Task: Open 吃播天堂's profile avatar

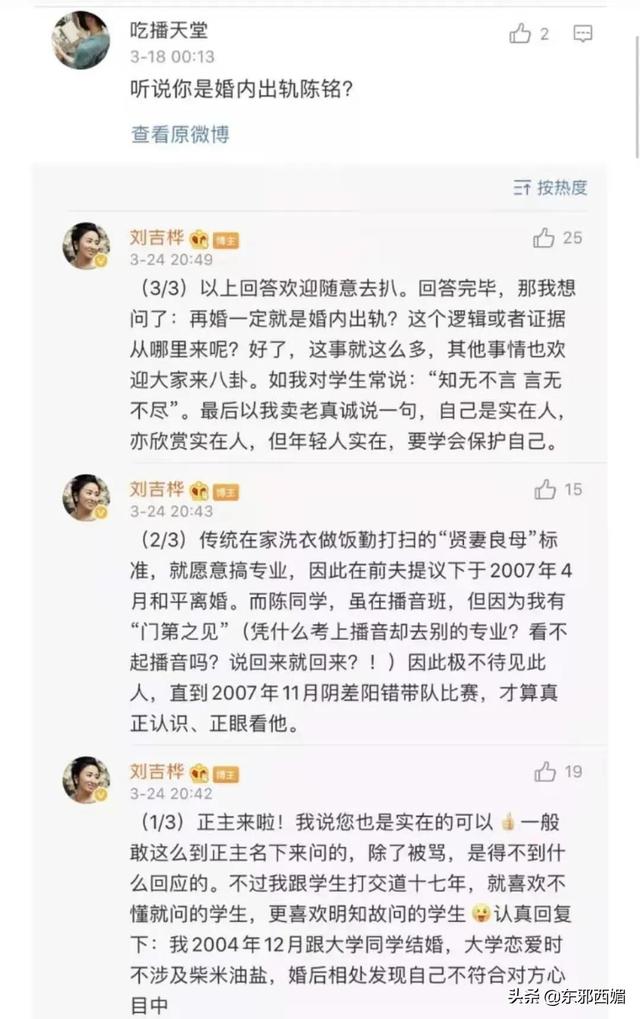Action: click(80, 40)
